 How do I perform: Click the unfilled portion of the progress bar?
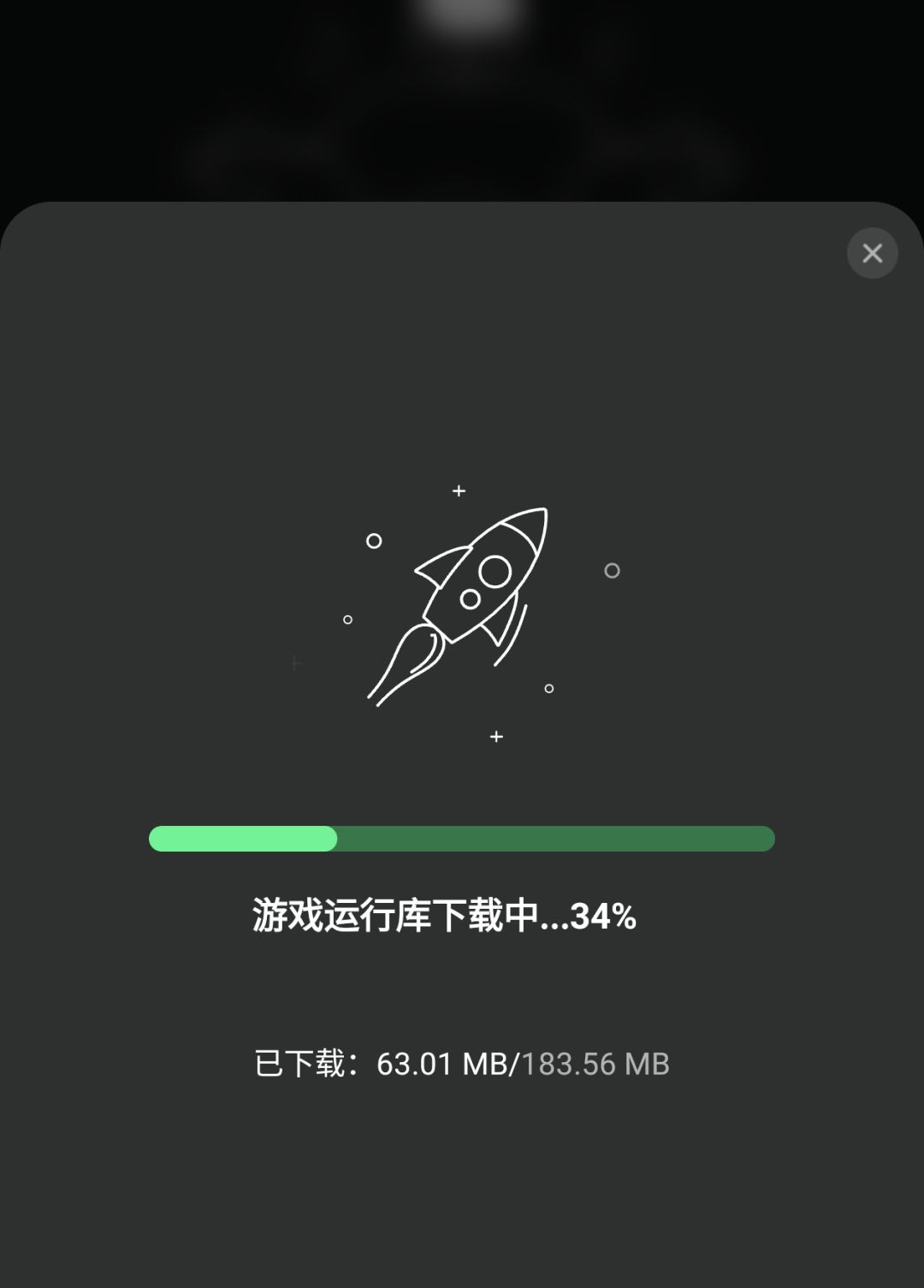click(x=556, y=839)
